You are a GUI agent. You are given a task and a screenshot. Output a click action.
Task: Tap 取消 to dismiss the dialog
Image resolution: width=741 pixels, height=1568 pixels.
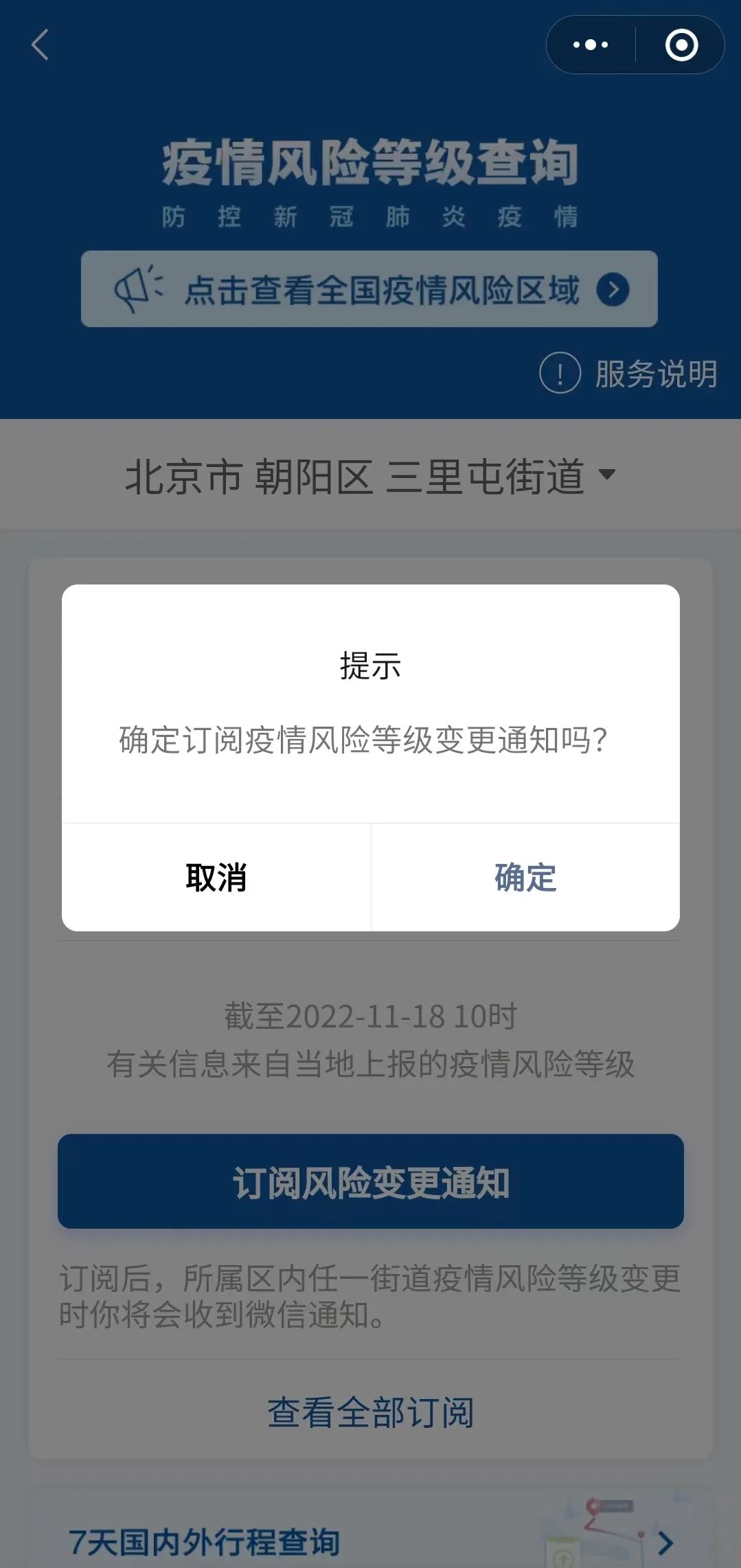(x=216, y=878)
